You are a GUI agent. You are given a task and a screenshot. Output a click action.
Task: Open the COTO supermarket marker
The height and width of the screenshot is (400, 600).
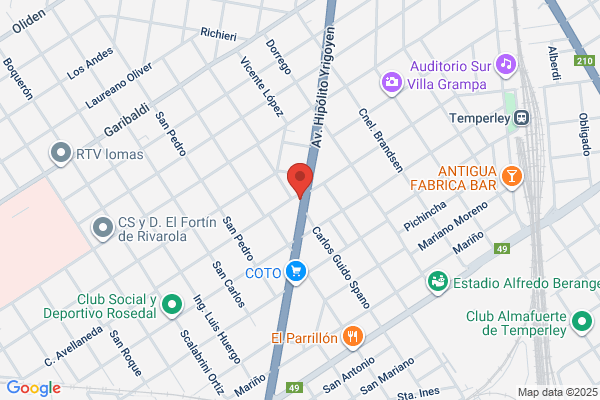296,272
